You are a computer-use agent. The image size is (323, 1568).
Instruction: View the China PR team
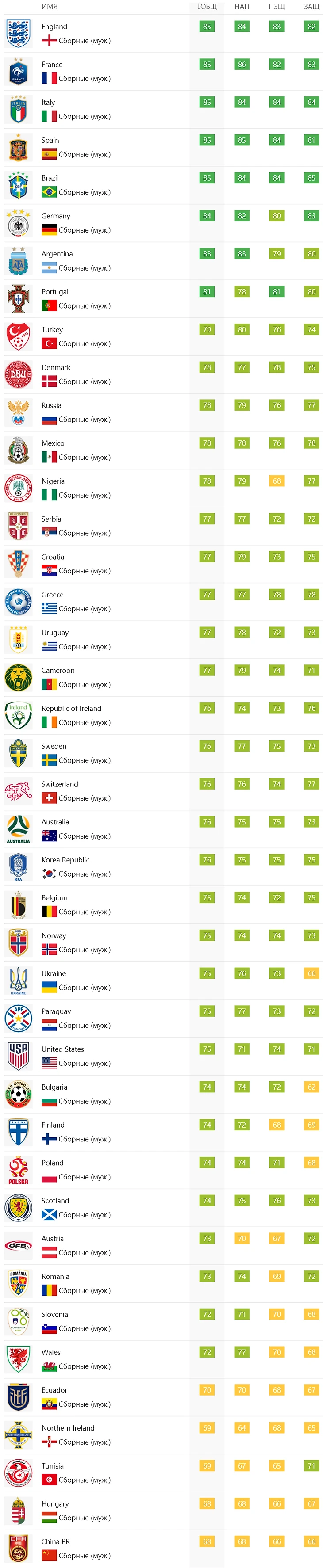[55, 1542]
